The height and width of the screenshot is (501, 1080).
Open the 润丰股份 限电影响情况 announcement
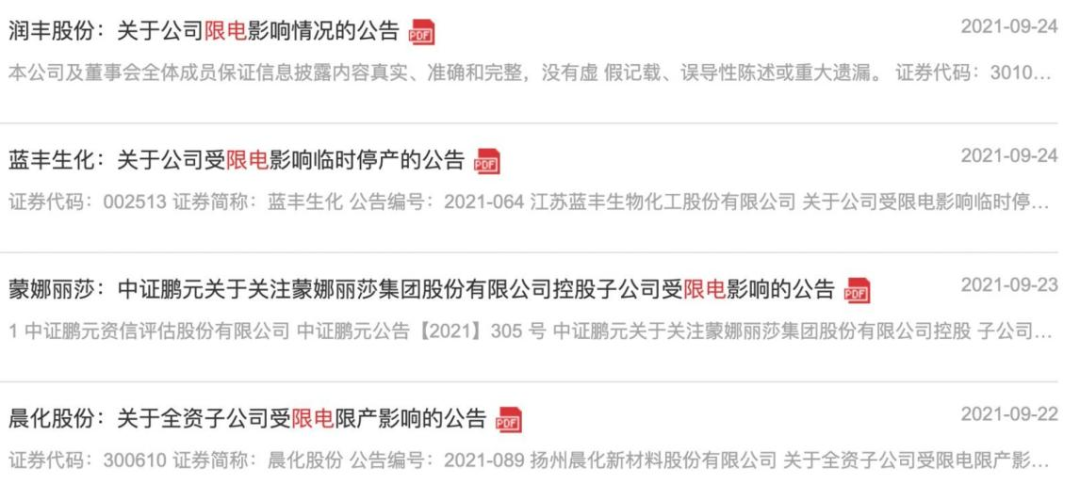pyautogui.click(x=205, y=31)
